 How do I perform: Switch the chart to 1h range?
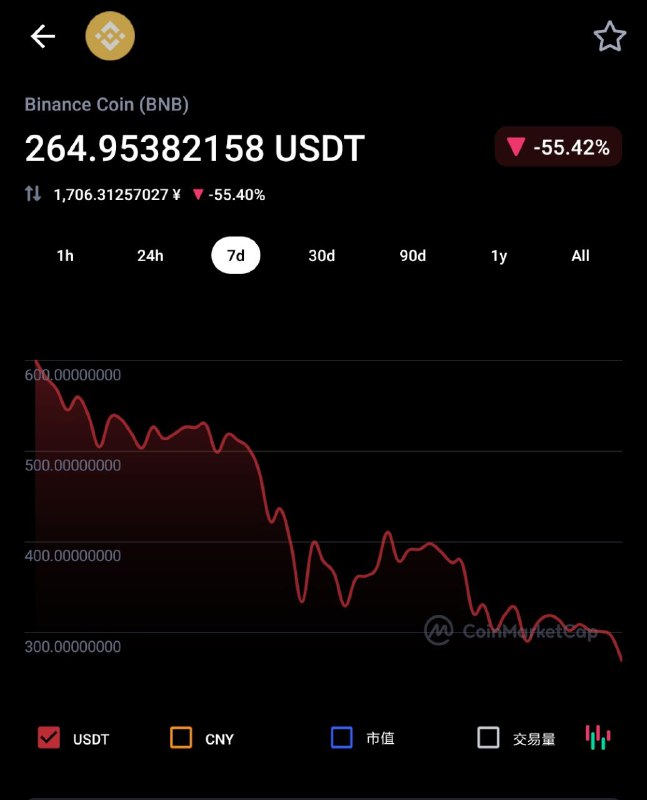65,256
